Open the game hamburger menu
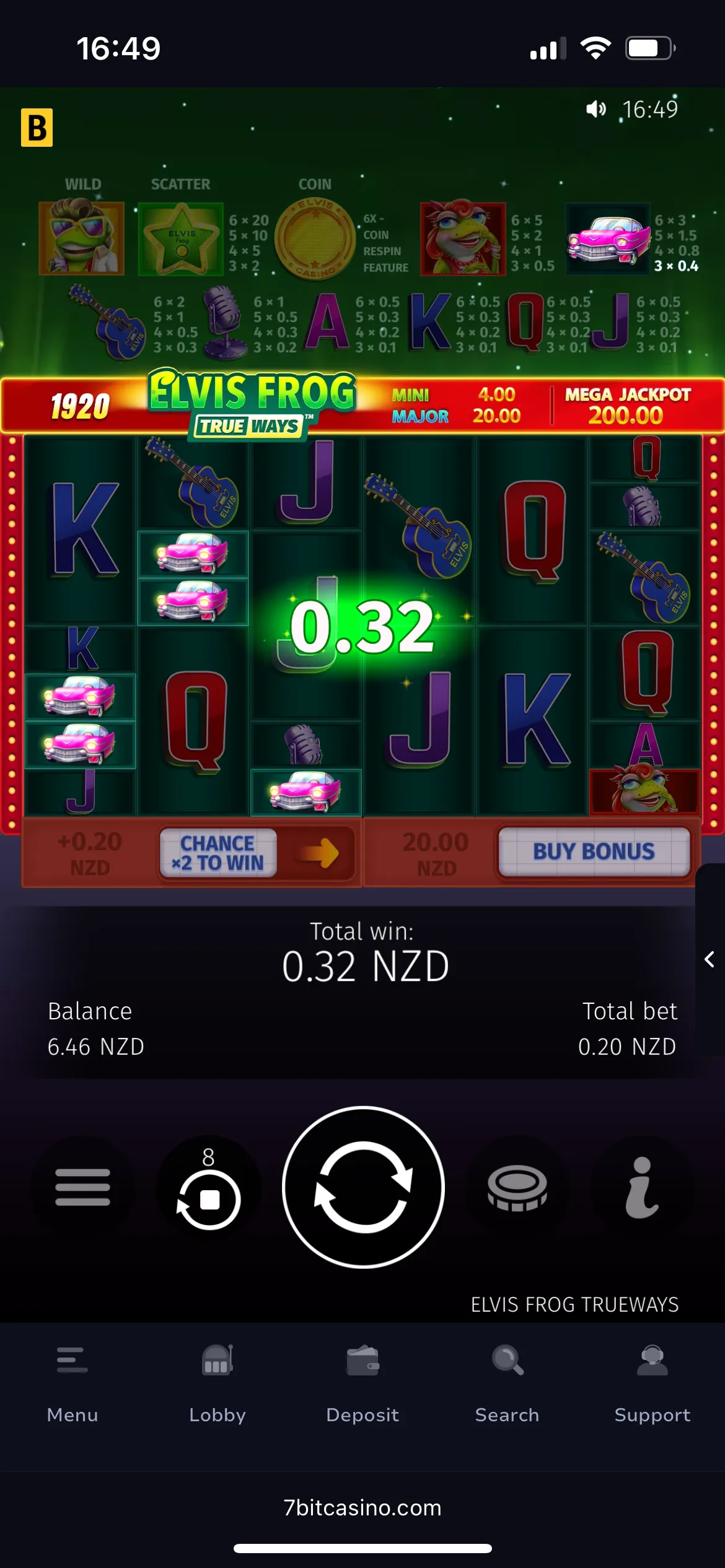Image resolution: width=725 pixels, height=1568 pixels. 82,1187
